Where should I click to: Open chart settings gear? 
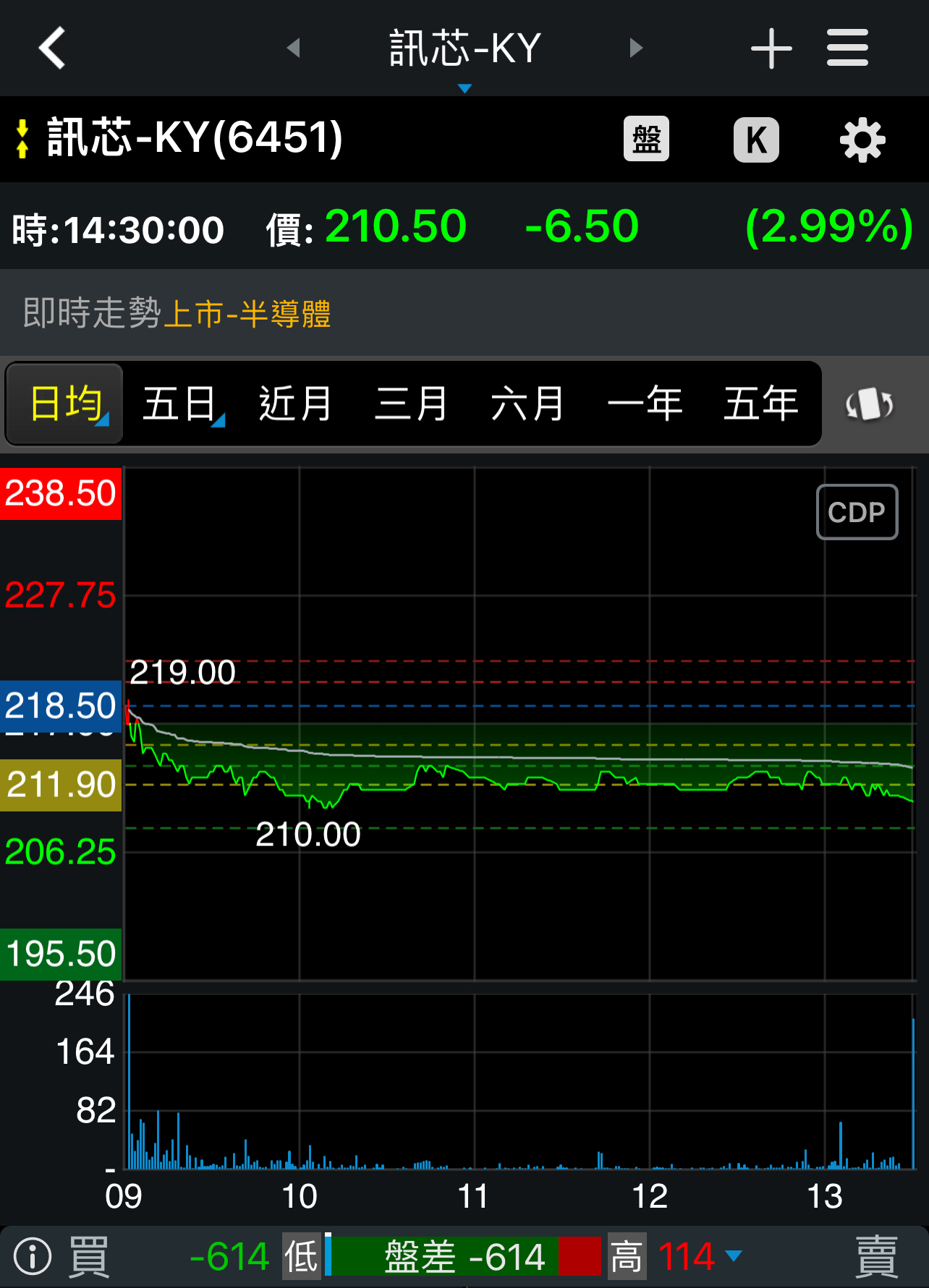(862, 140)
